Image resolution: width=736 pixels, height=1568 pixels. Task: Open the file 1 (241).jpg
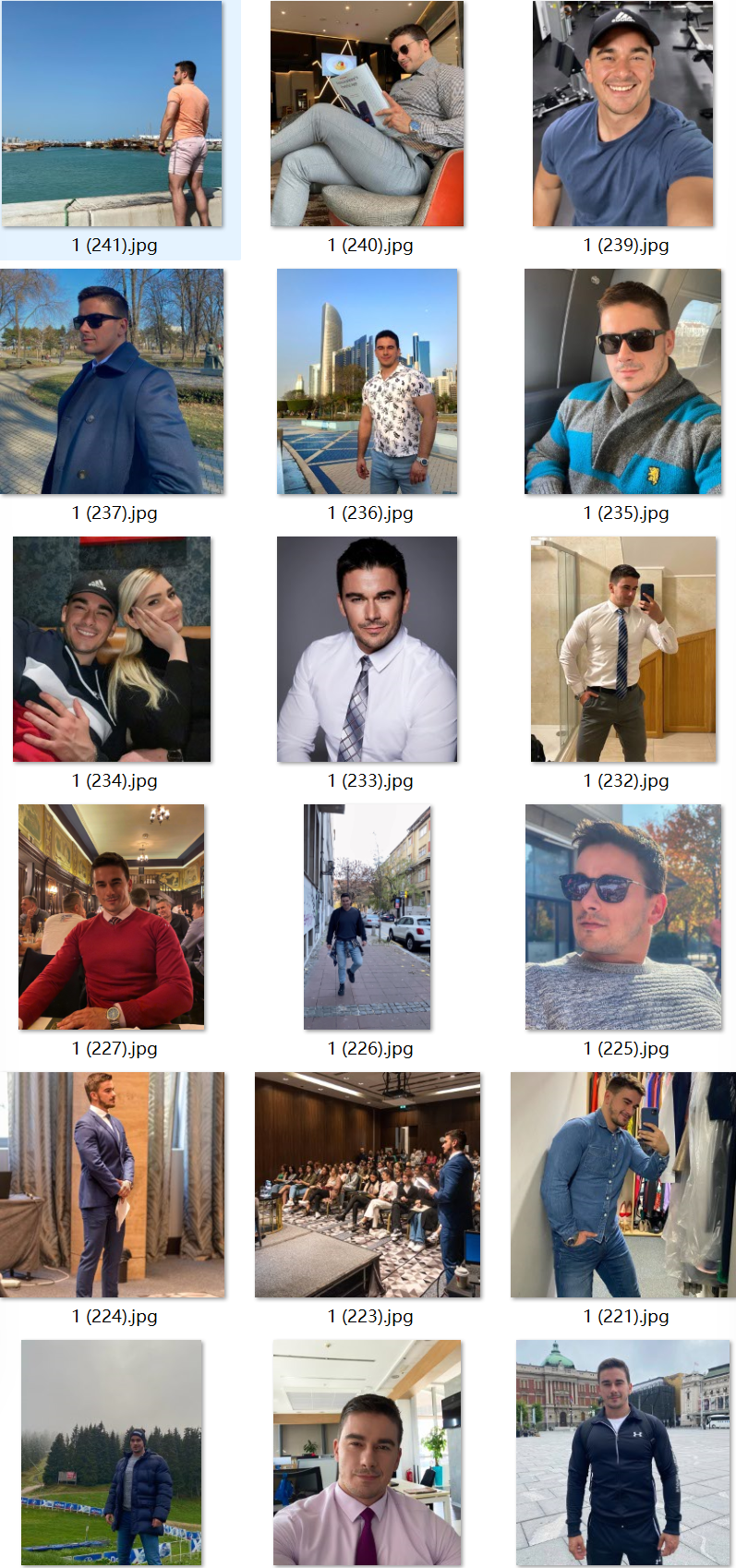112,114
